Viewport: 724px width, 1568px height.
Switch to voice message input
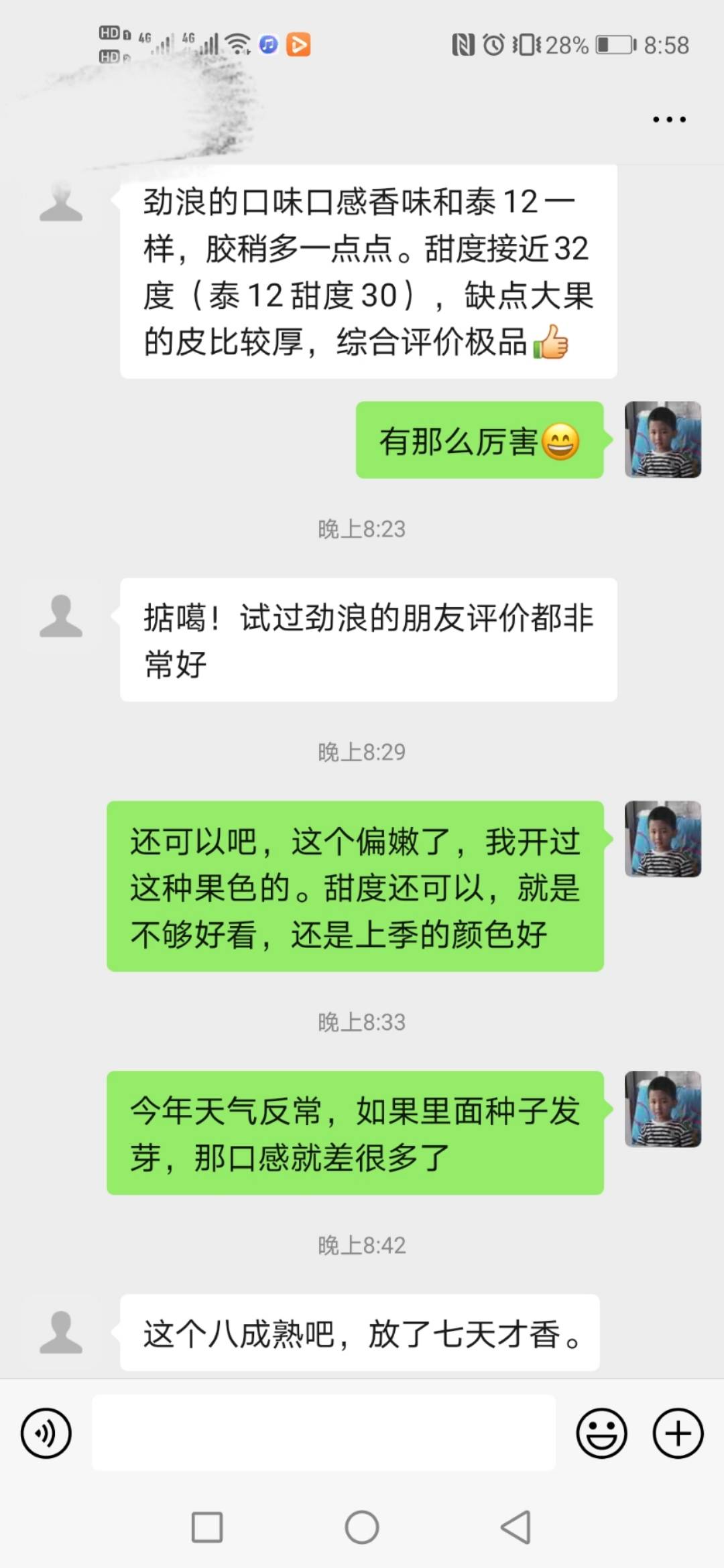click(x=46, y=1433)
